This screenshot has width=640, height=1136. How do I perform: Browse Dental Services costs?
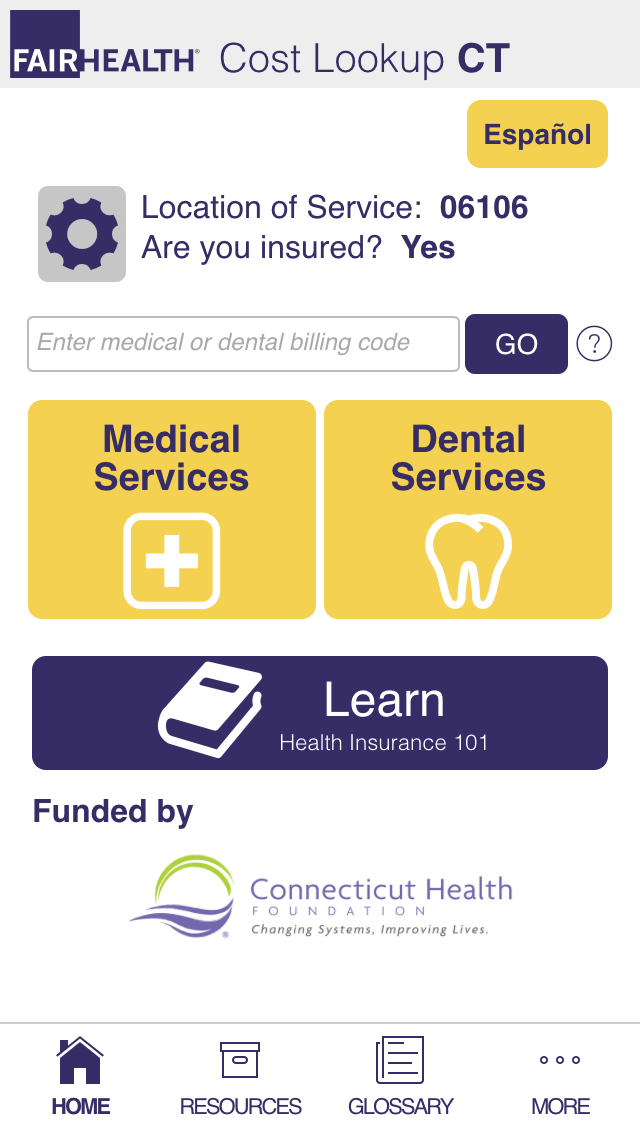468,509
